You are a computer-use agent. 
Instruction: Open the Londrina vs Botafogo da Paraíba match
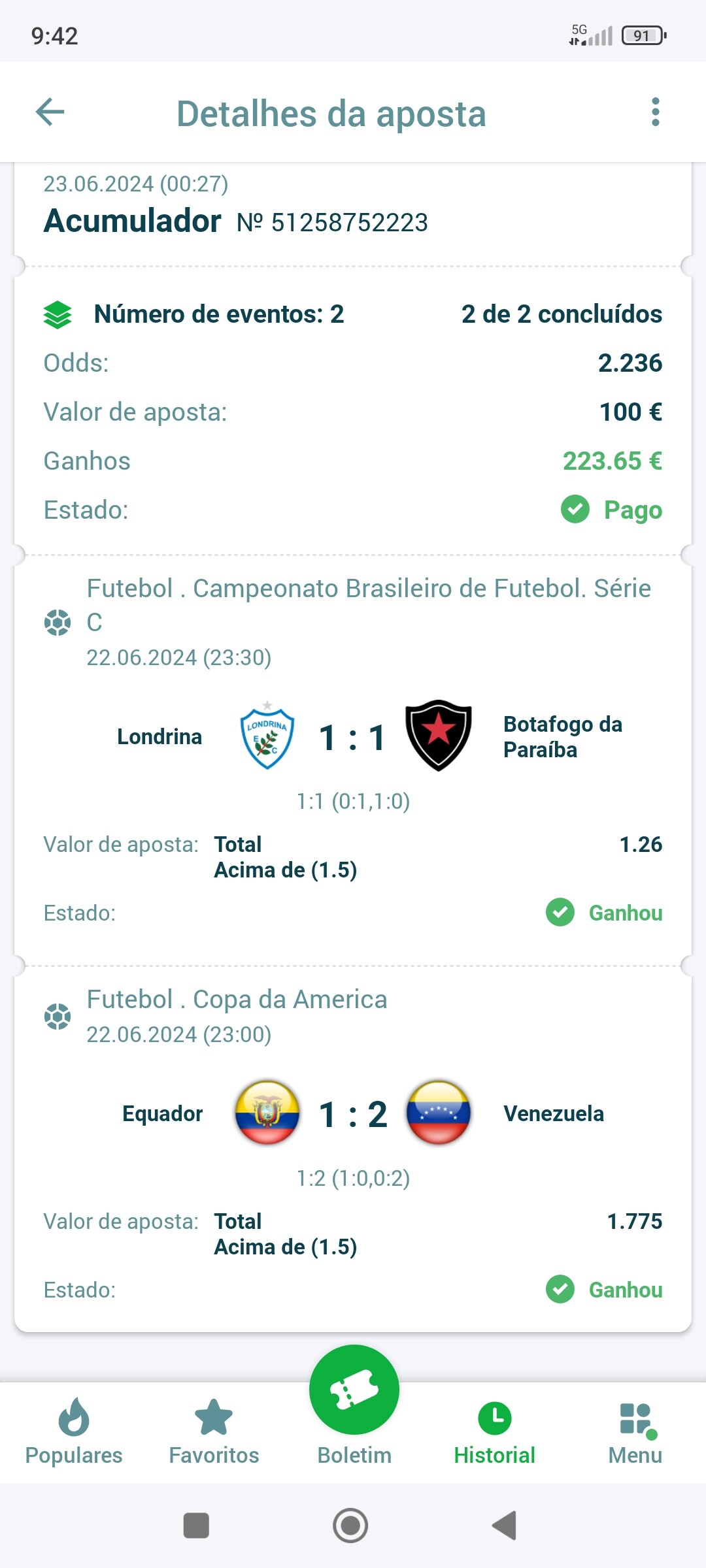[353, 736]
